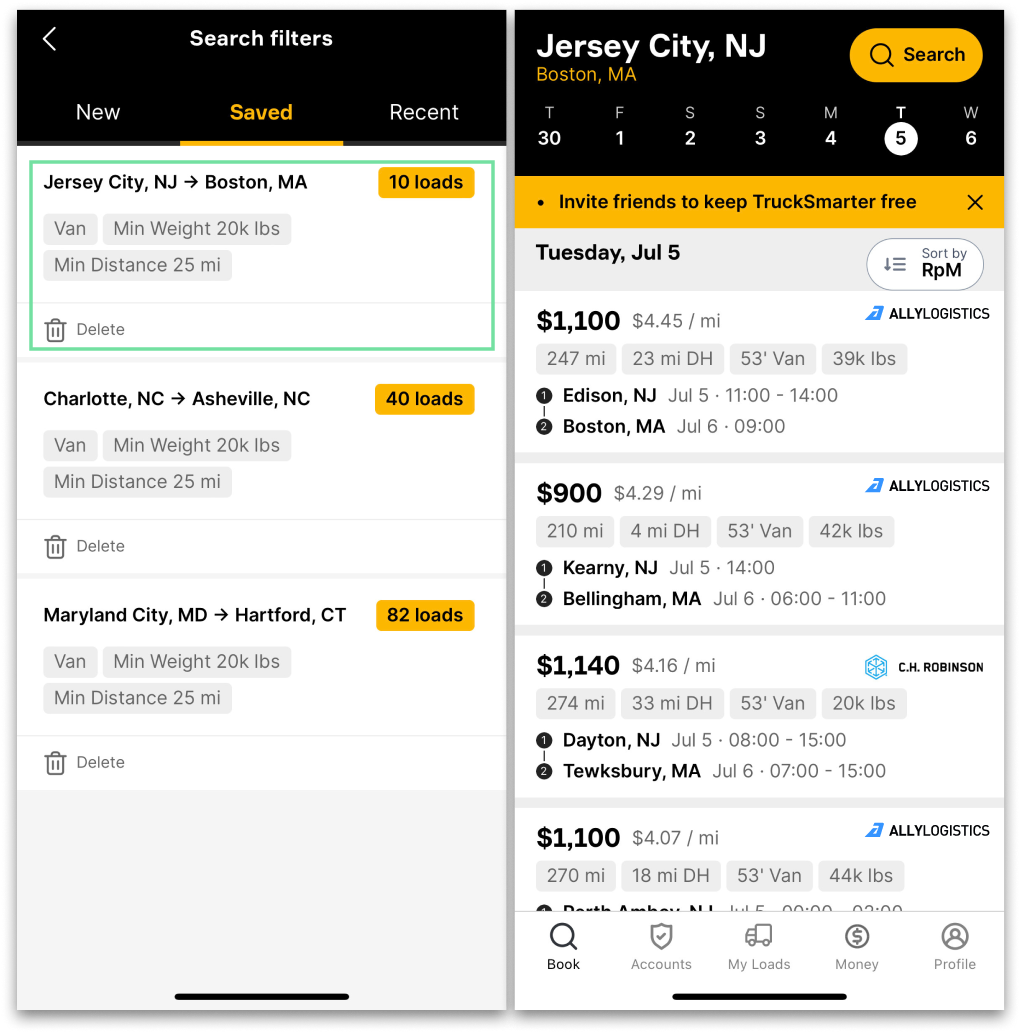This screenshot has width=1021, height=1033.
Task: Dismiss the invite friends banner
Action: click(x=976, y=203)
